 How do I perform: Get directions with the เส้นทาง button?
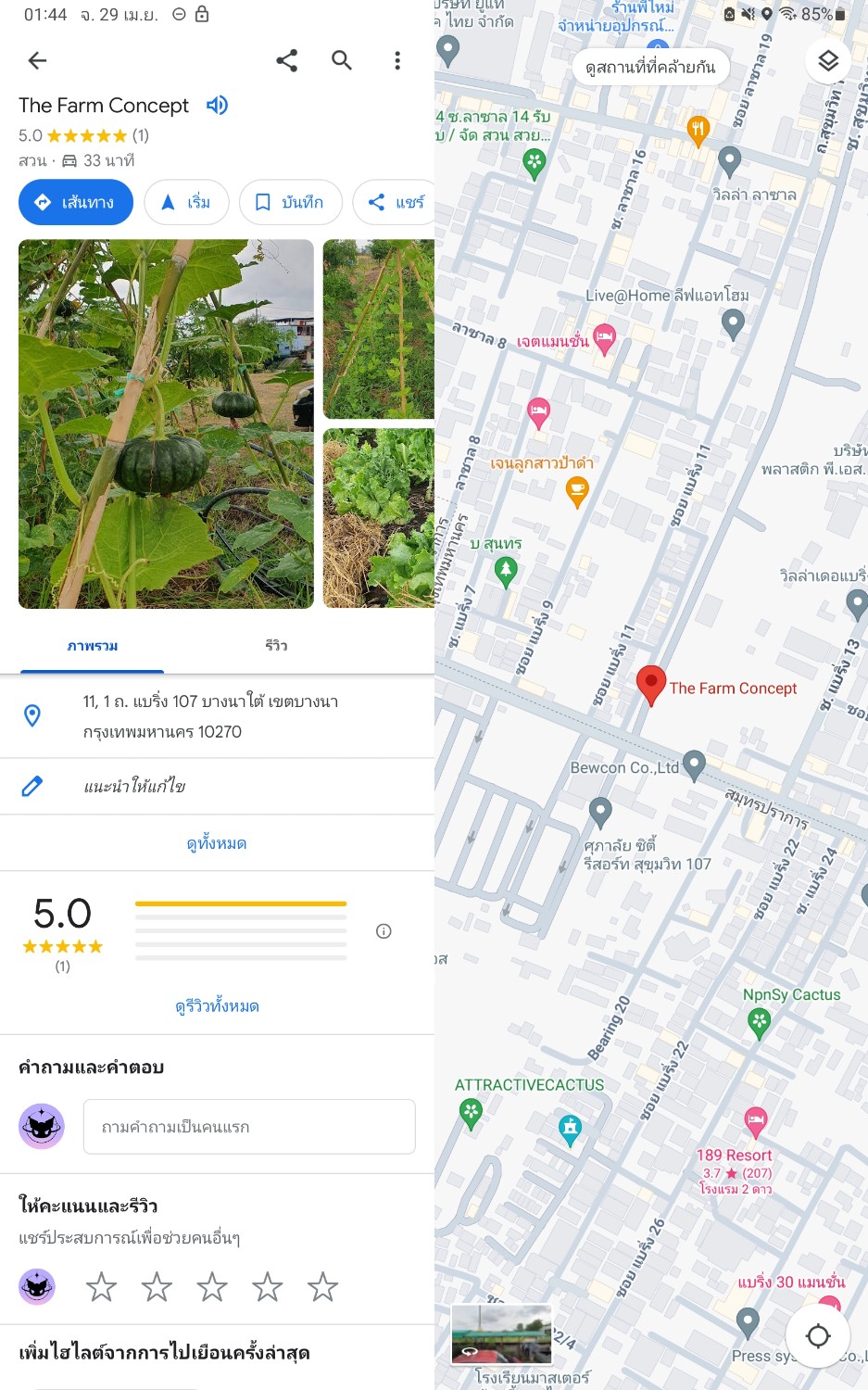point(76,202)
